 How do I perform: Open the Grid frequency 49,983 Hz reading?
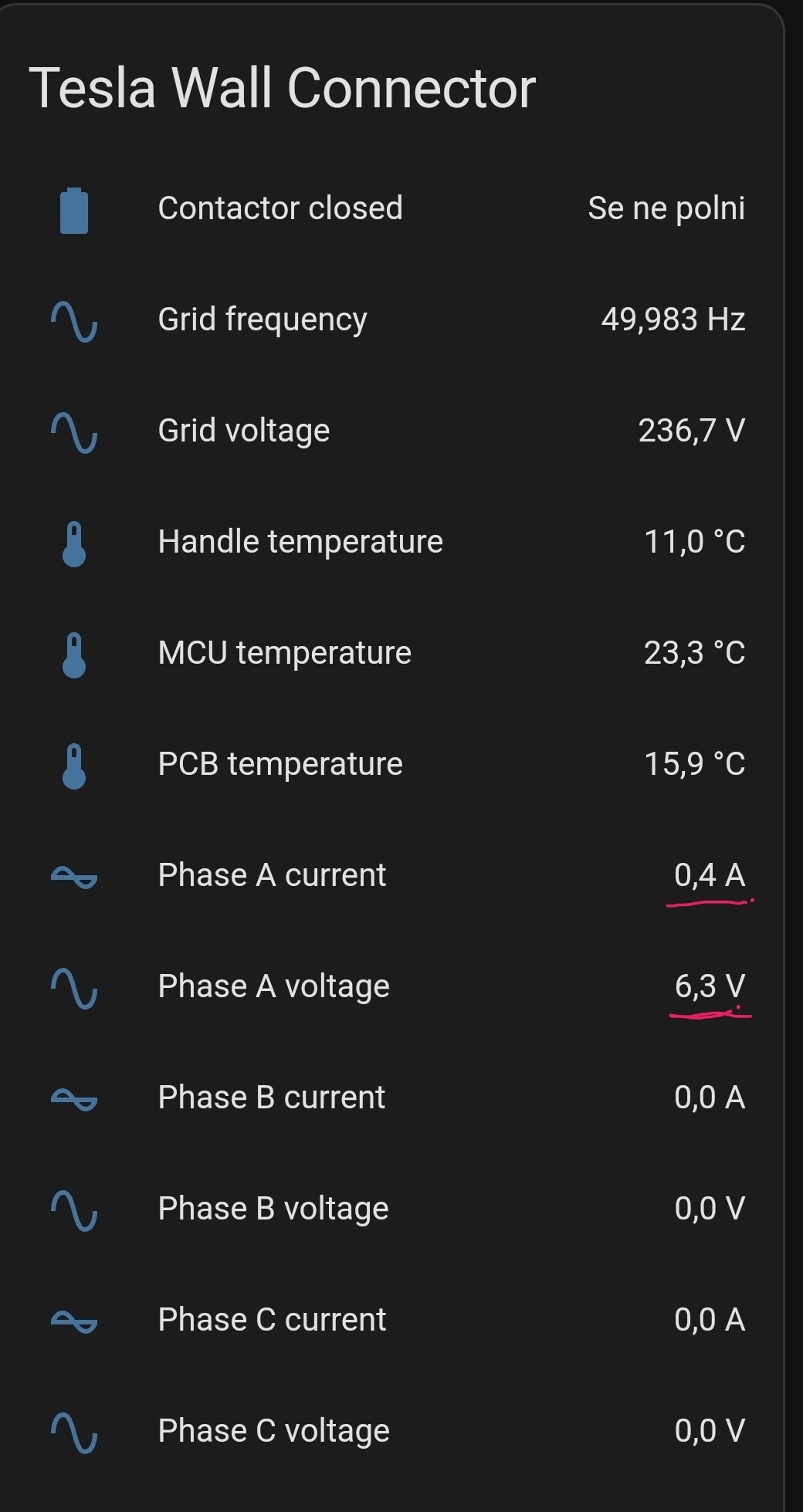click(x=672, y=320)
